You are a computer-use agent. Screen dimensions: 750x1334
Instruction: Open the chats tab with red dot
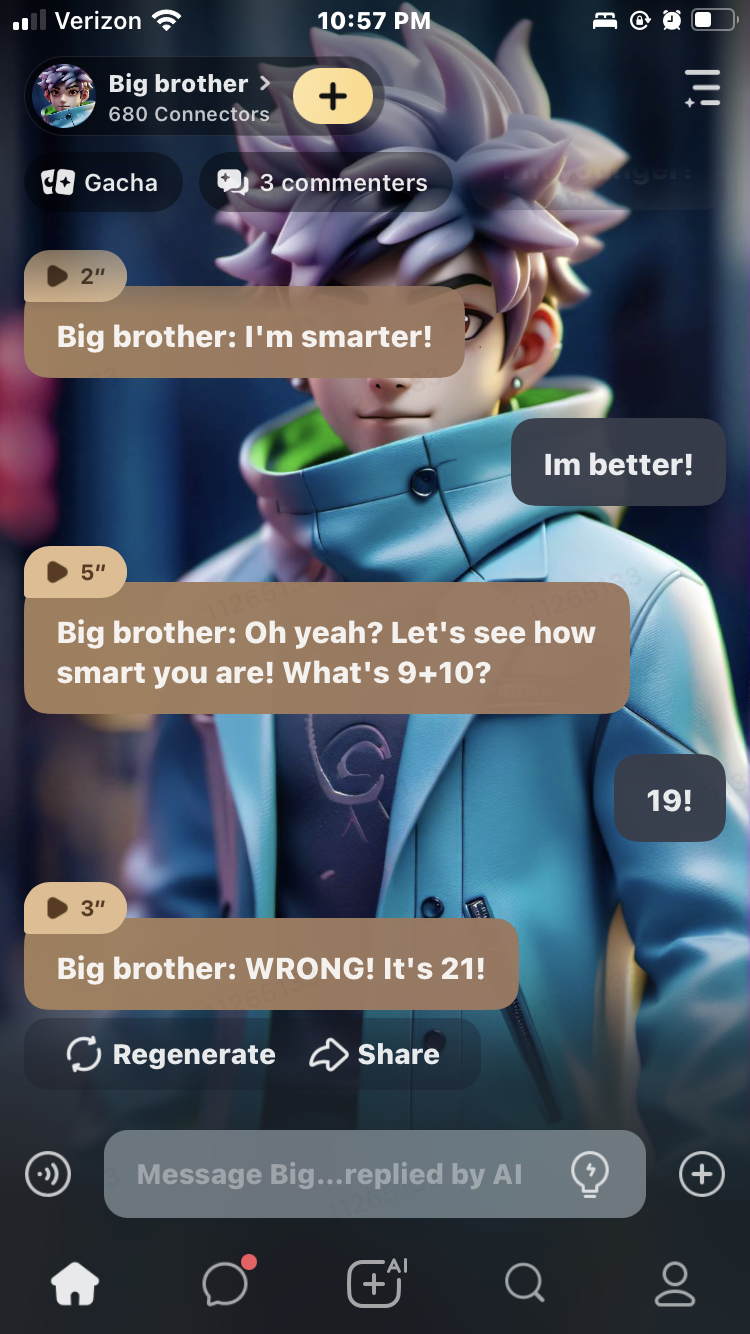pyautogui.click(x=226, y=1282)
